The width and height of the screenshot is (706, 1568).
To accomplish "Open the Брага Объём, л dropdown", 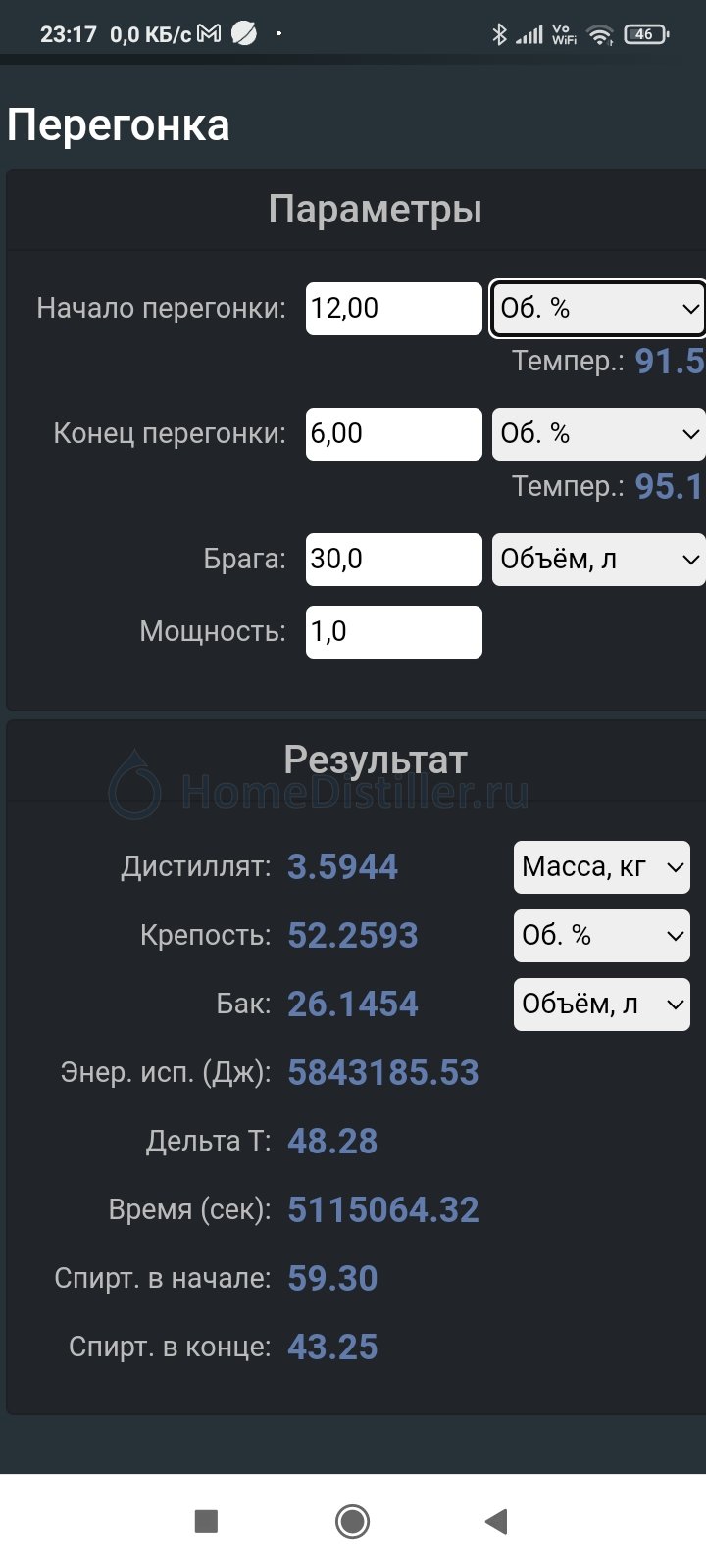I will (598, 560).
